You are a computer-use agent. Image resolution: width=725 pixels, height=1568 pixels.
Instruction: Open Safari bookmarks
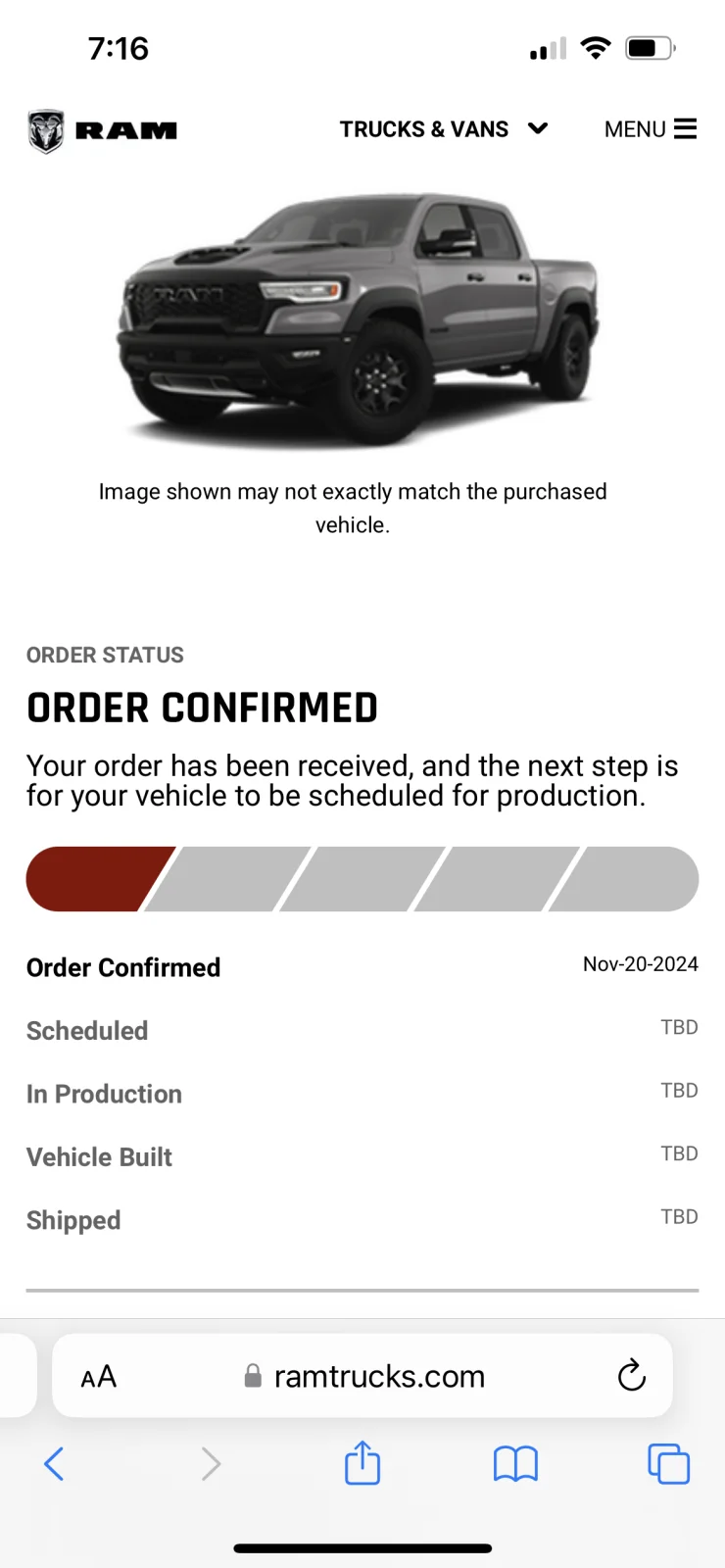coord(515,1464)
